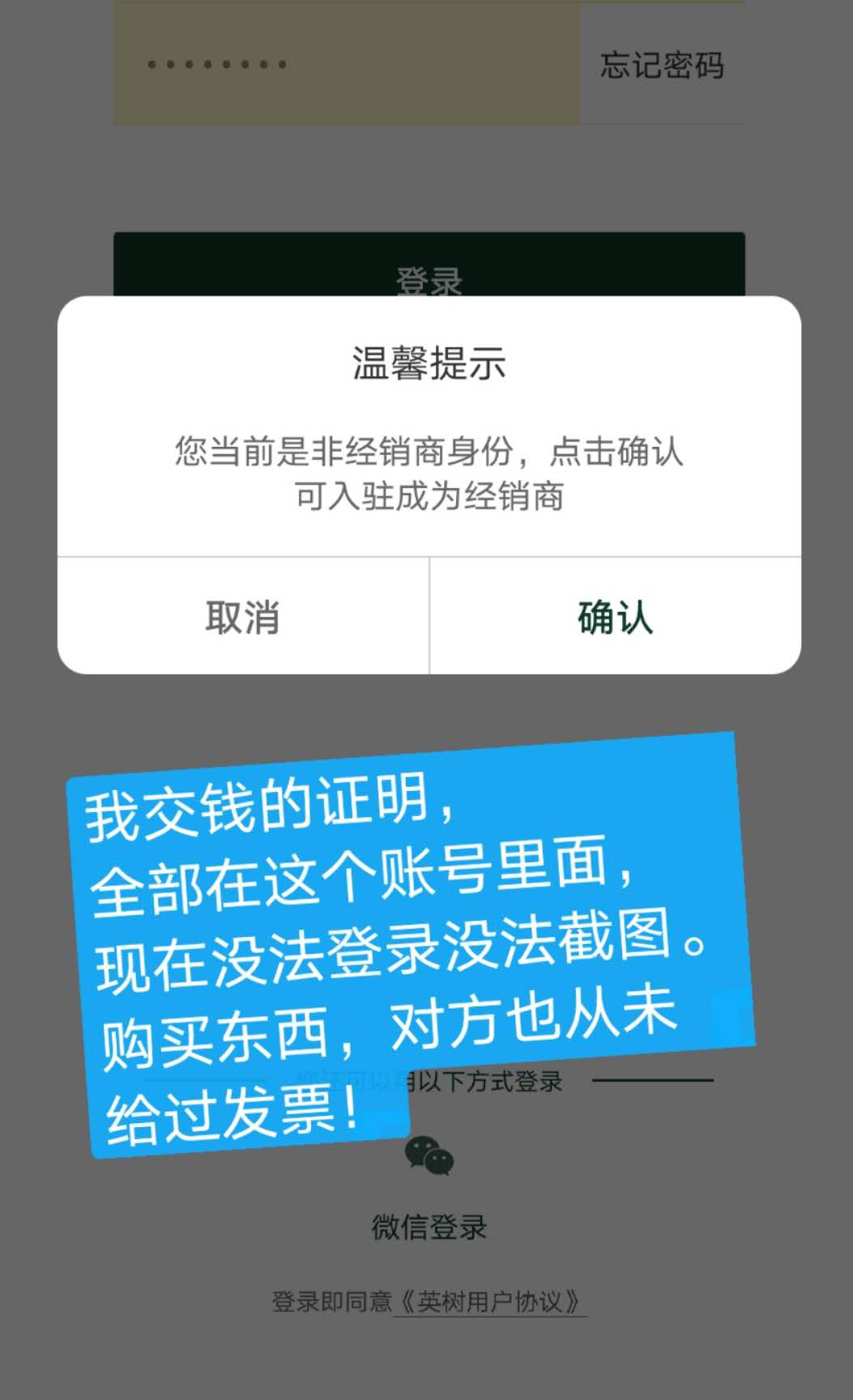Confirm becoming a 经销商 with 确认
Screen dimensions: 853x1400
[615, 617]
